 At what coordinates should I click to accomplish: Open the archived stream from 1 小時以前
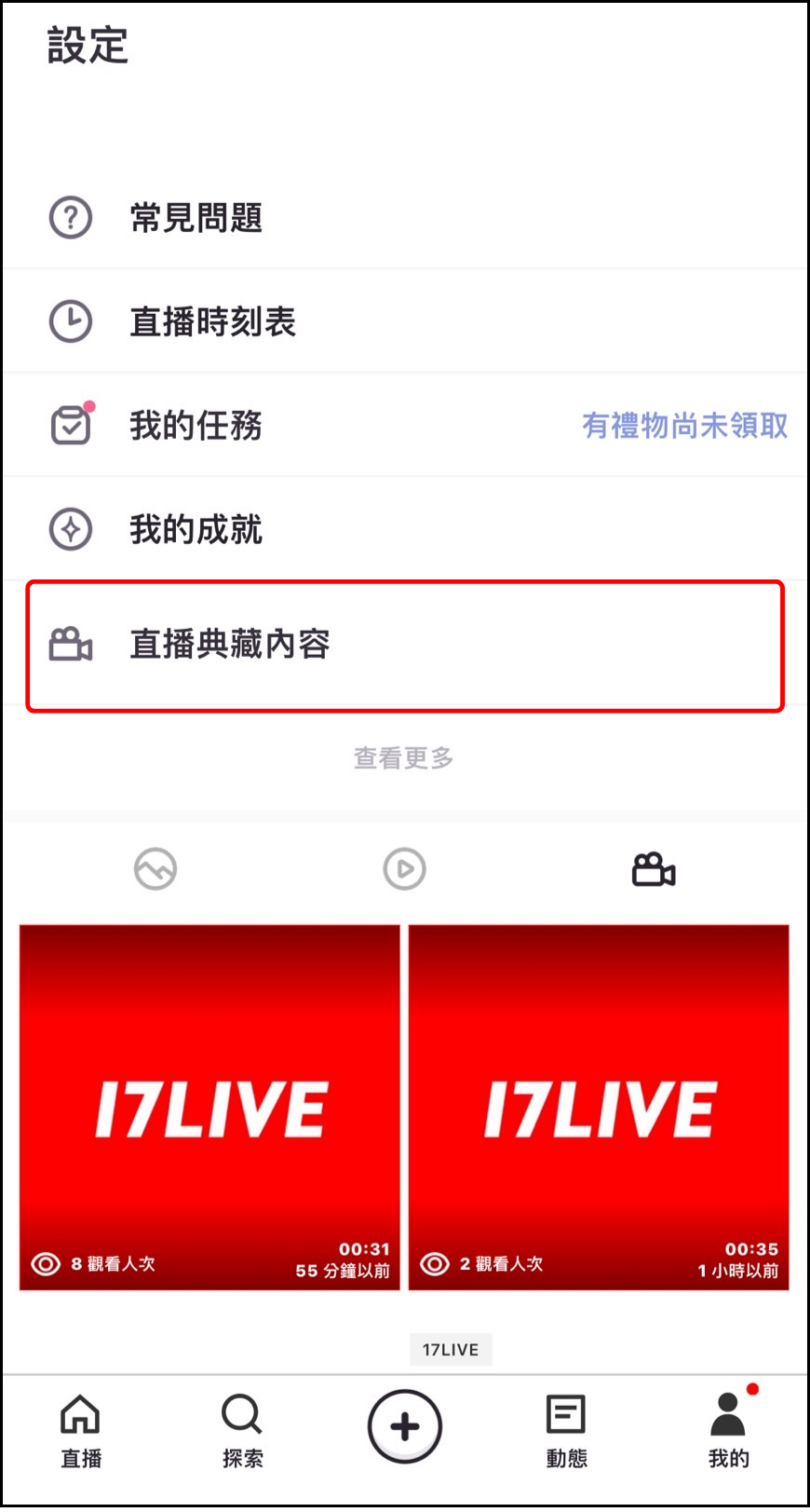tap(599, 1107)
